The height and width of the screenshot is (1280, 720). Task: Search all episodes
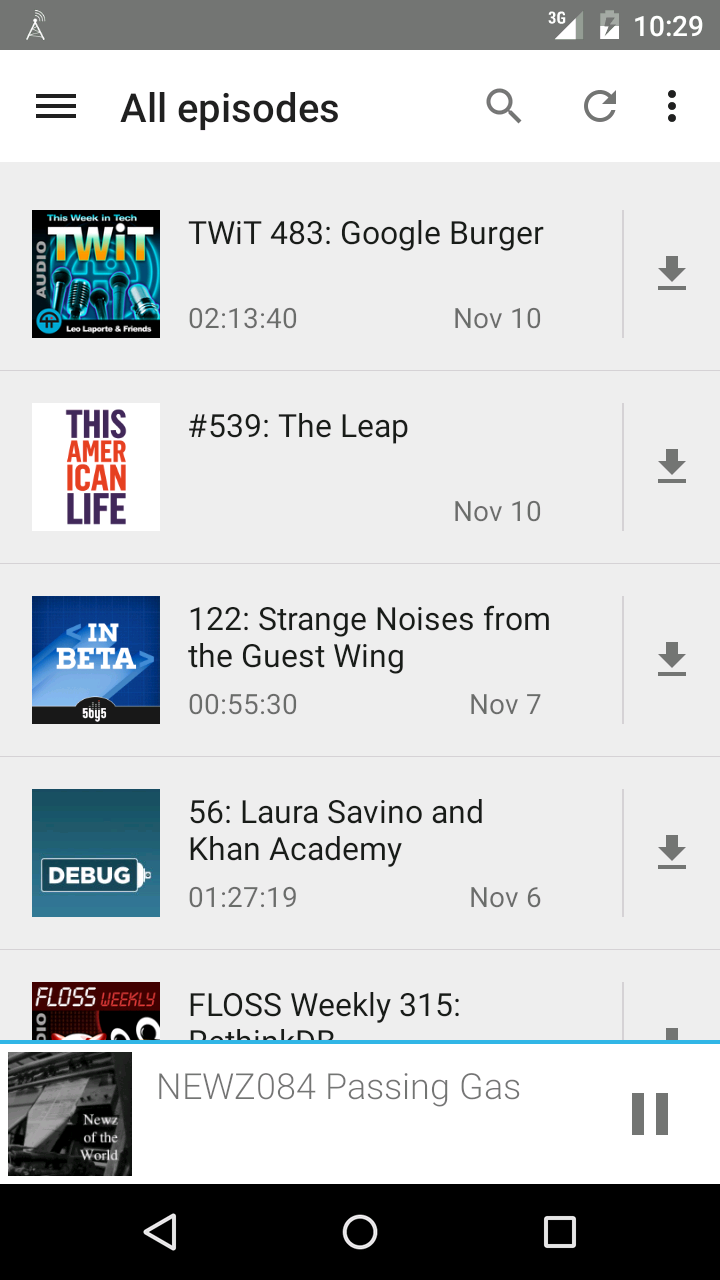[504, 106]
